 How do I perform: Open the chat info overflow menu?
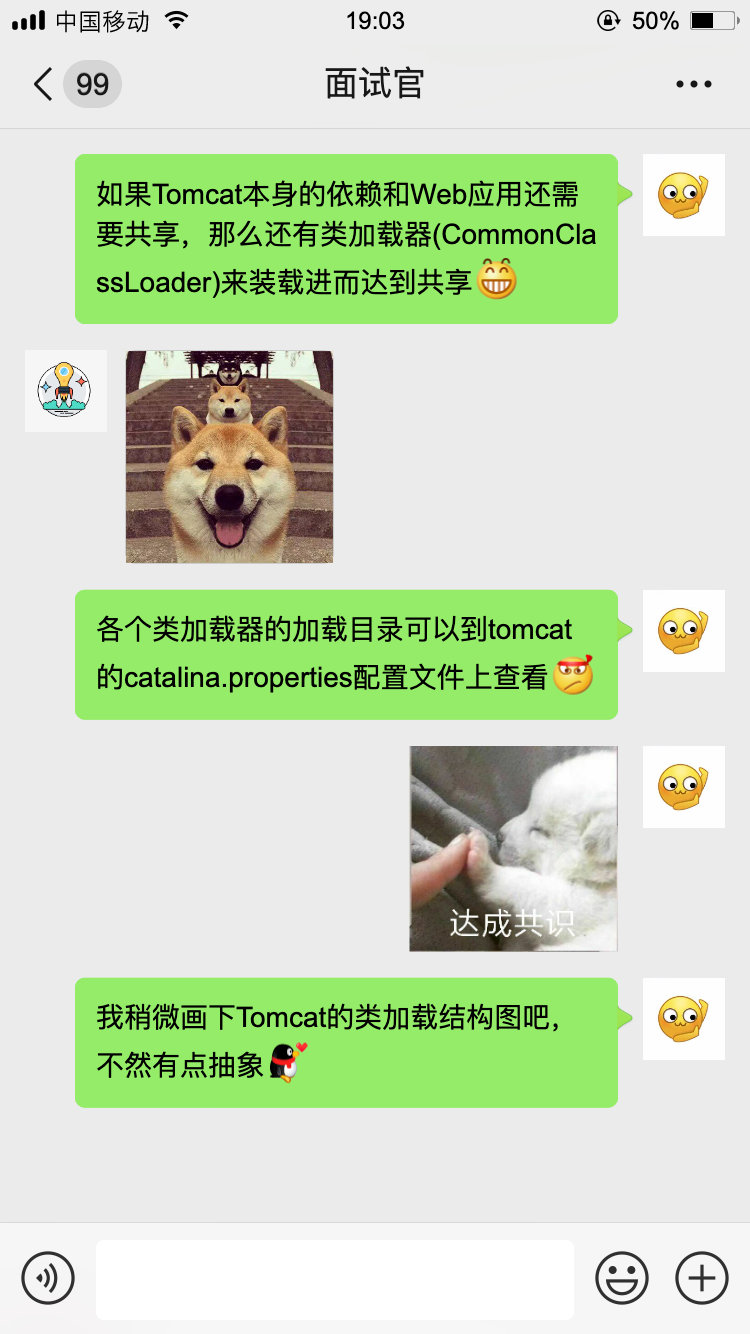tap(693, 84)
